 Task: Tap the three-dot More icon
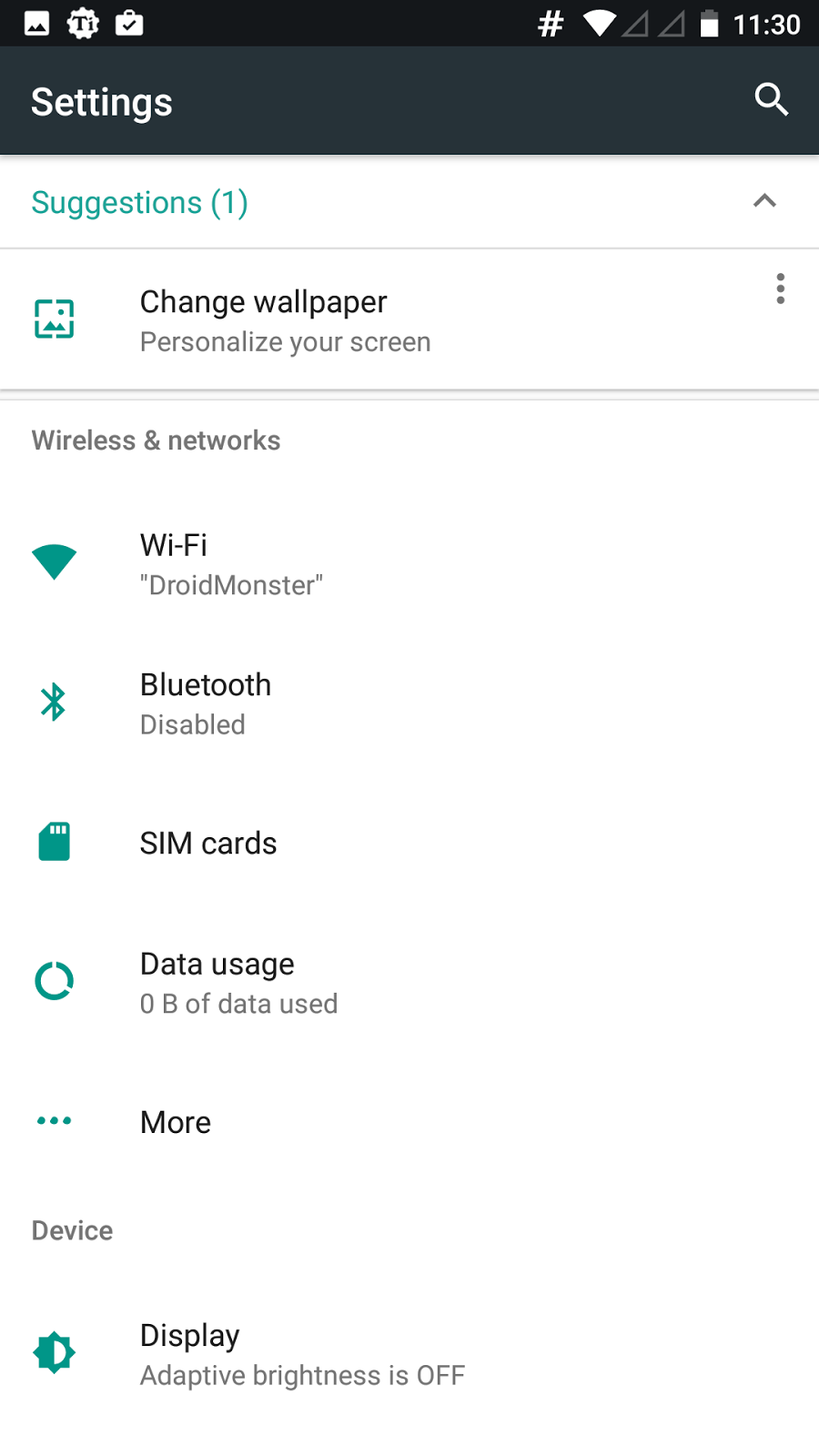(x=54, y=1121)
